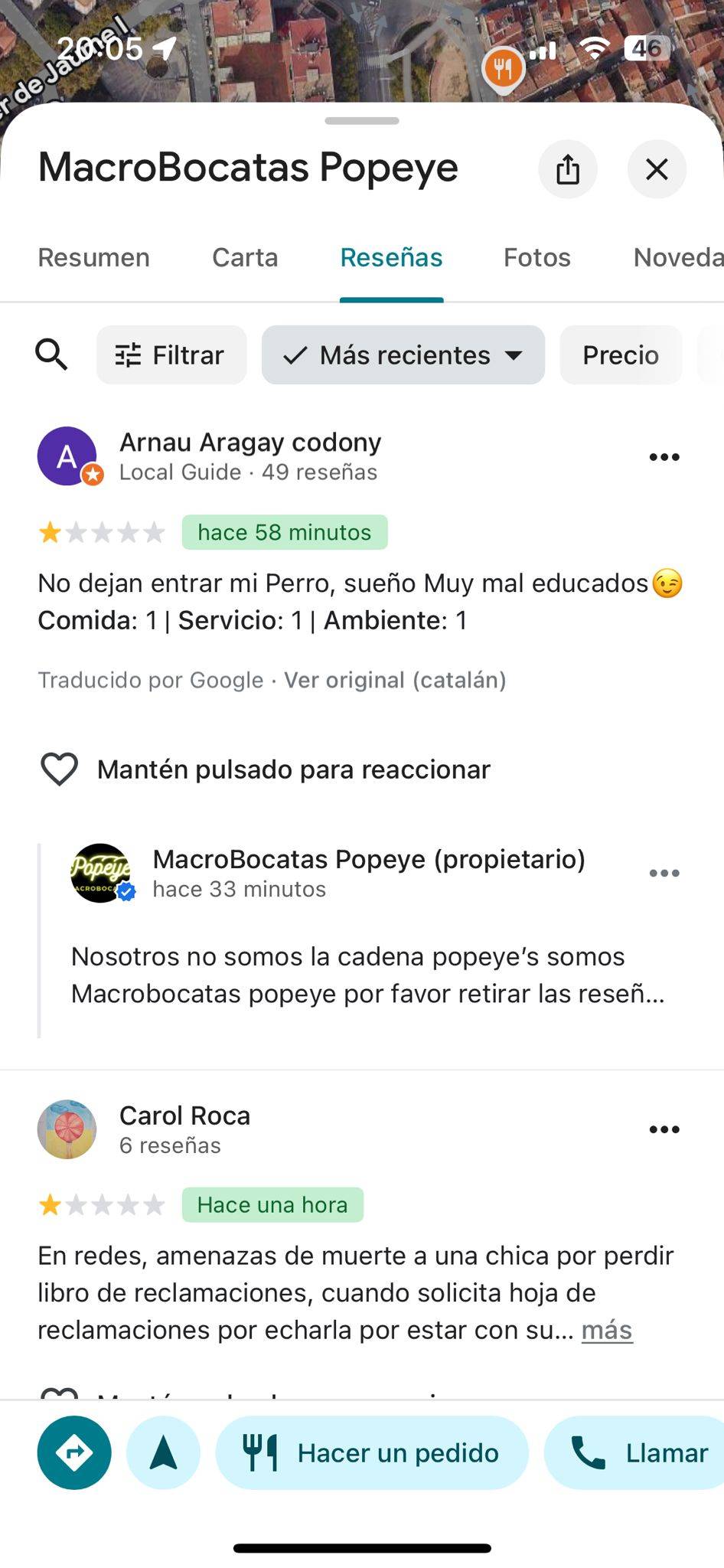Search within reviews using magnifier icon
Viewport: 724px width, 1568px height.
[x=51, y=355]
